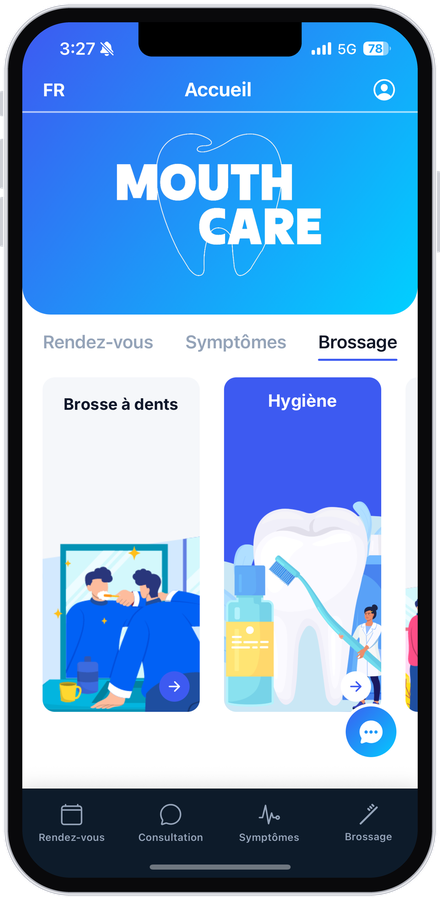Open Symptômes in the bottom bar
Image resolution: width=440 pixels, height=900 pixels.
coord(269,823)
